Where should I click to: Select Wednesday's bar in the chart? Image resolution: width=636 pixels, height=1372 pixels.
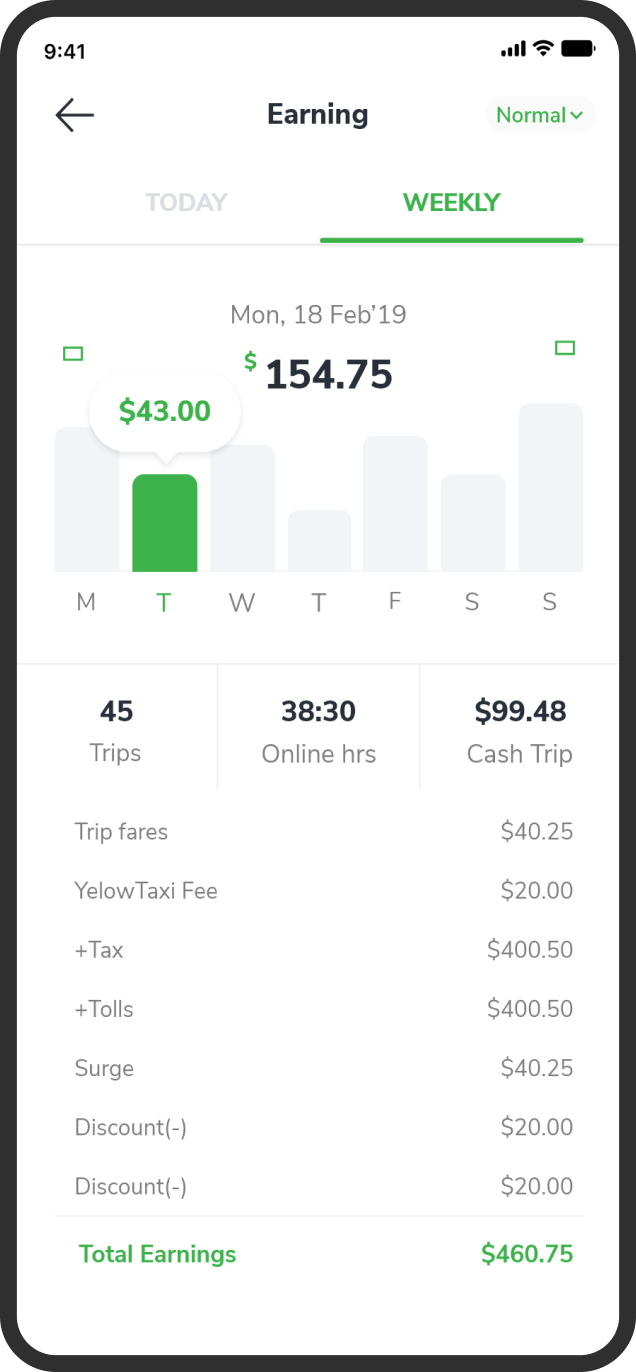coord(242,508)
